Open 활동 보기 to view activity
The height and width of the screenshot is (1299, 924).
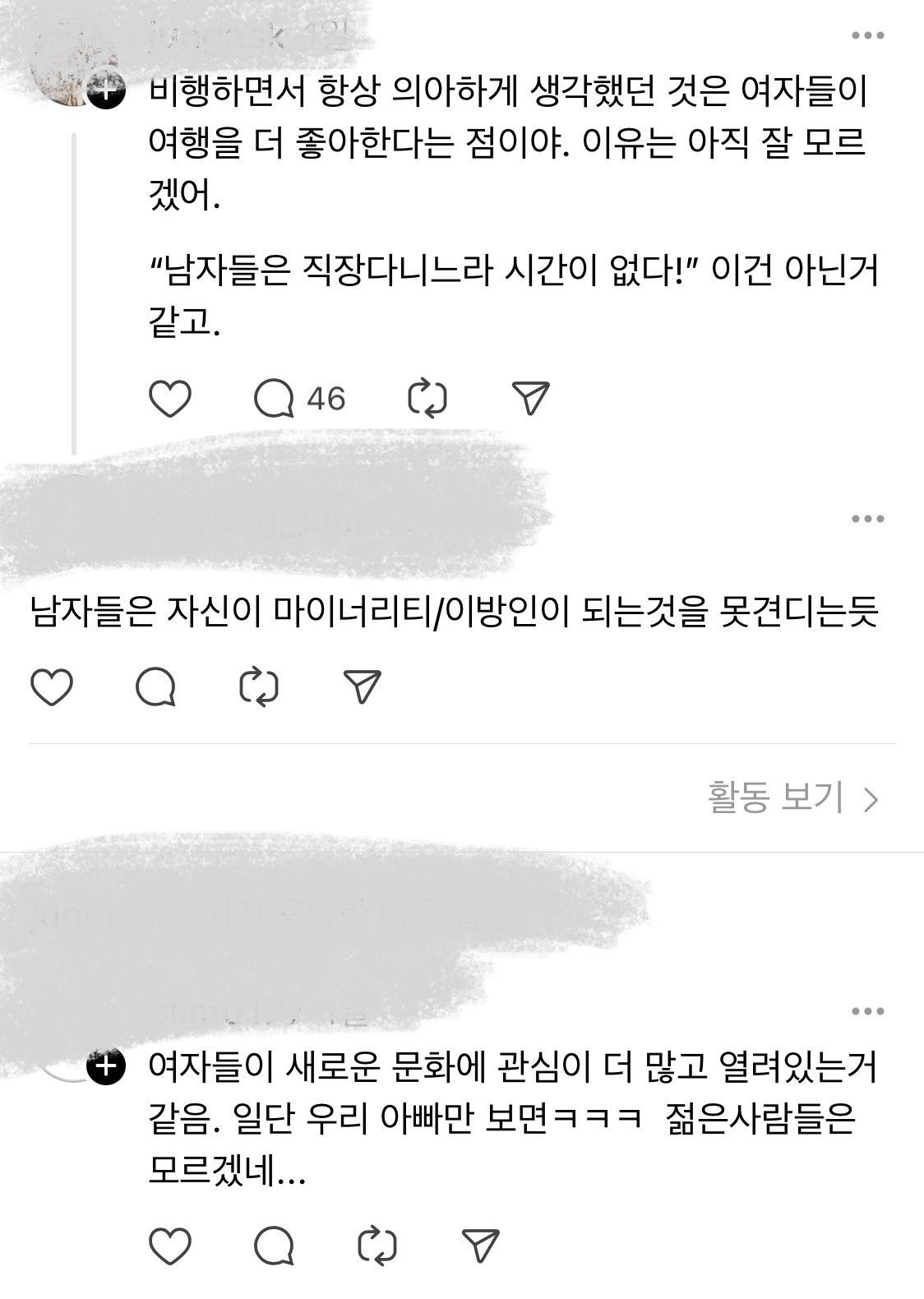[792, 798]
